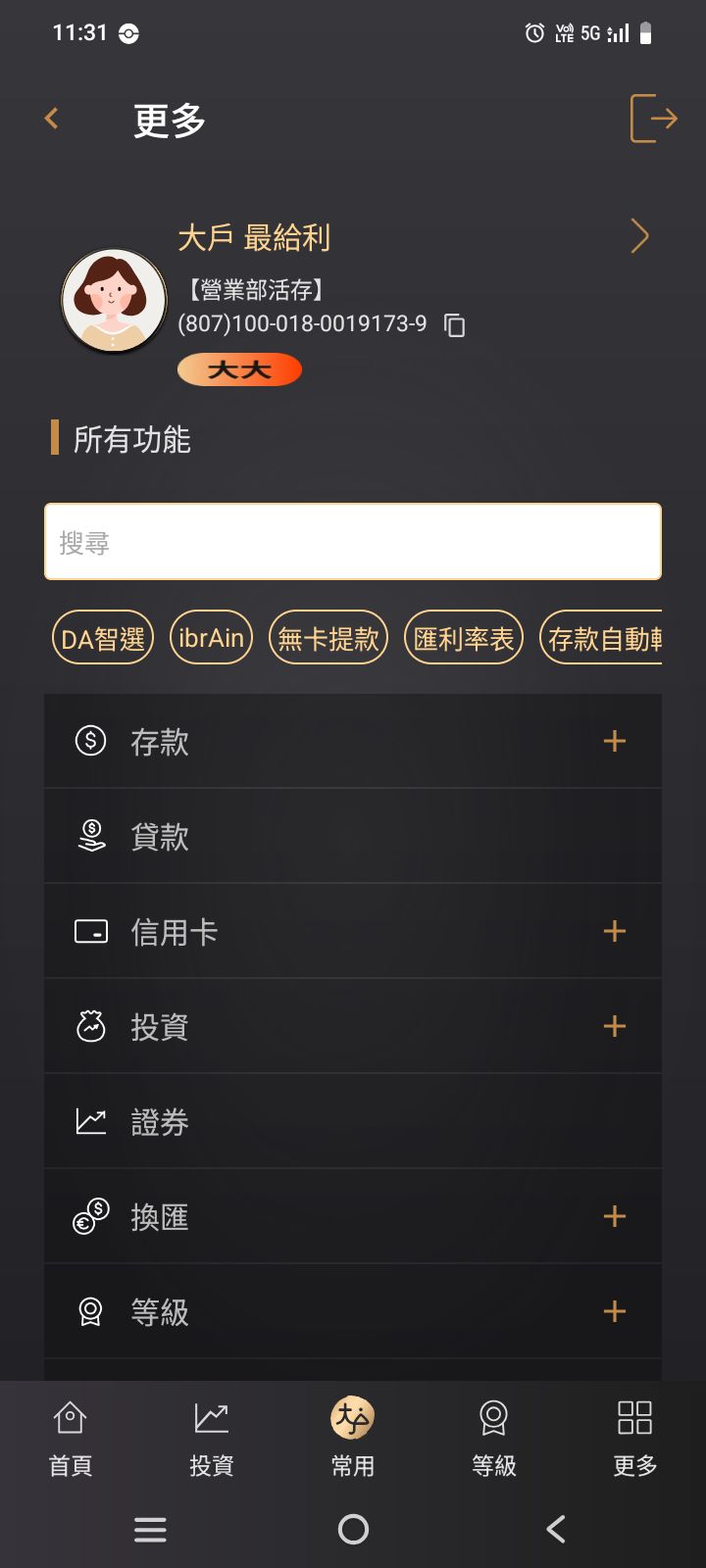Open the 投資 tab in bottom navigation

tap(212, 1437)
